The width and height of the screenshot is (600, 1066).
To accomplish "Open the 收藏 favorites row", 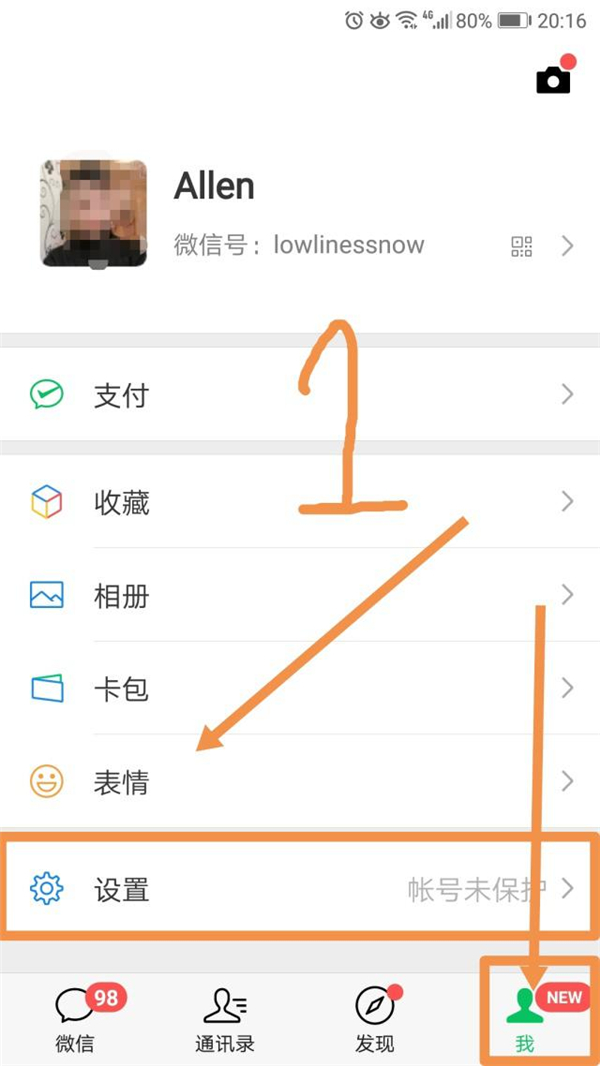I will [x=300, y=502].
